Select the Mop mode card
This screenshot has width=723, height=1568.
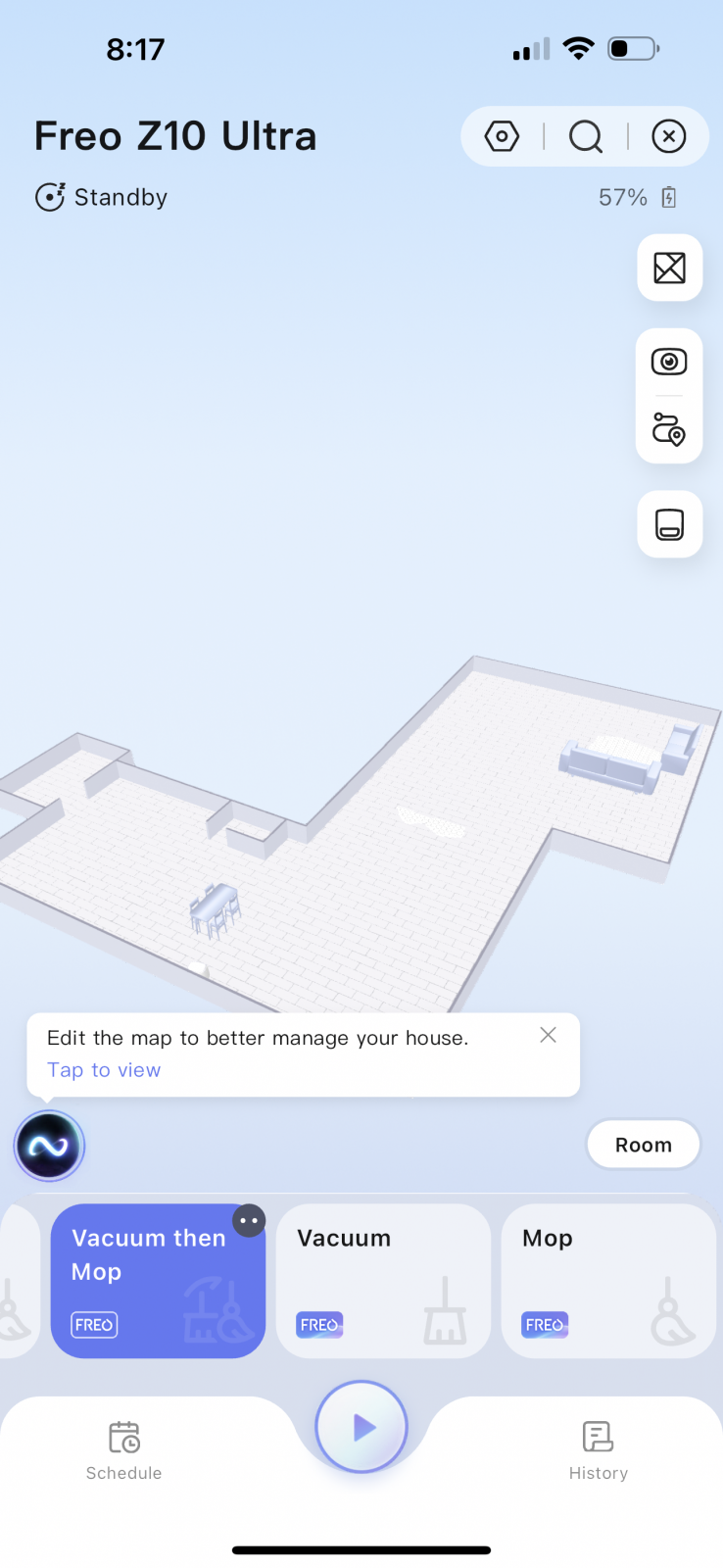click(x=608, y=1281)
